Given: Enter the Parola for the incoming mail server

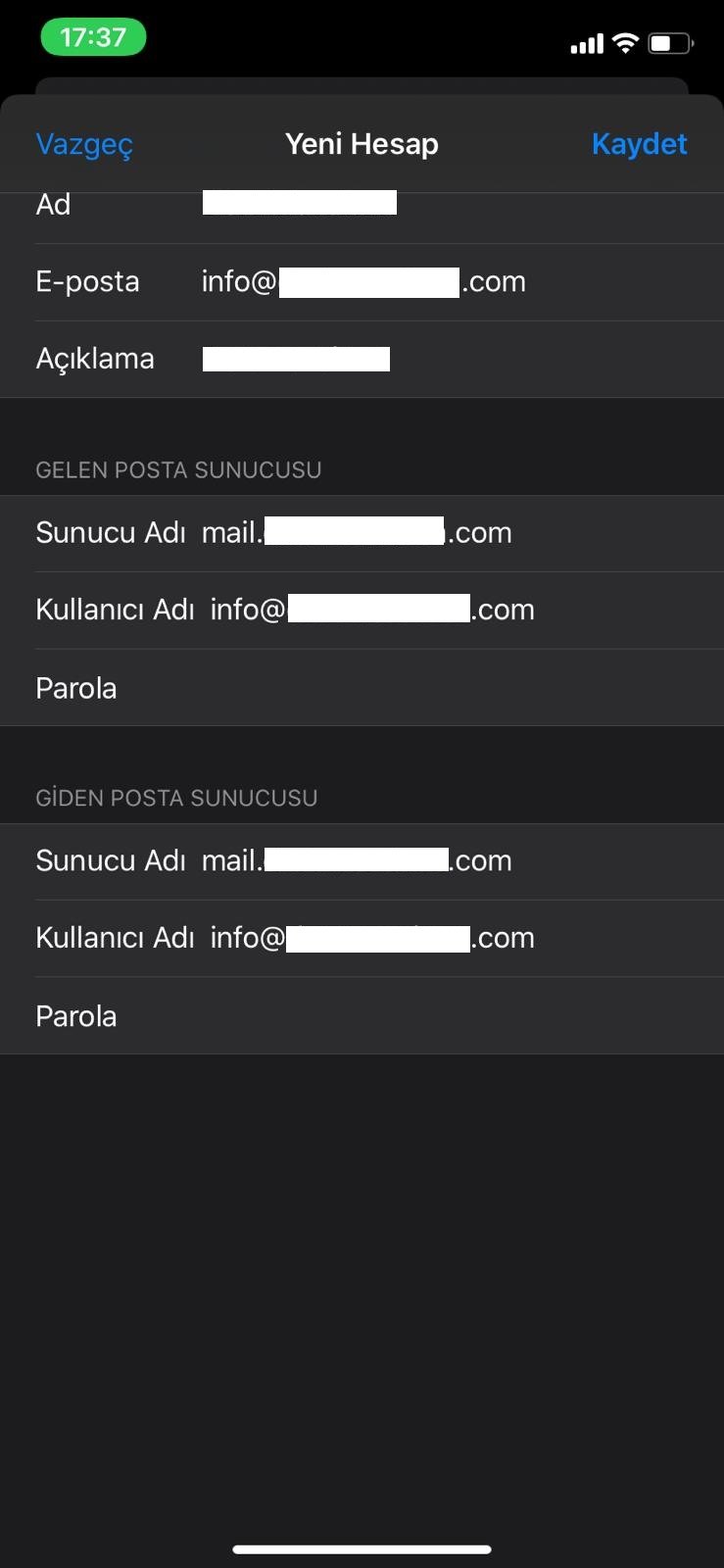Looking at the screenshot, I should pyautogui.click(x=362, y=688).
